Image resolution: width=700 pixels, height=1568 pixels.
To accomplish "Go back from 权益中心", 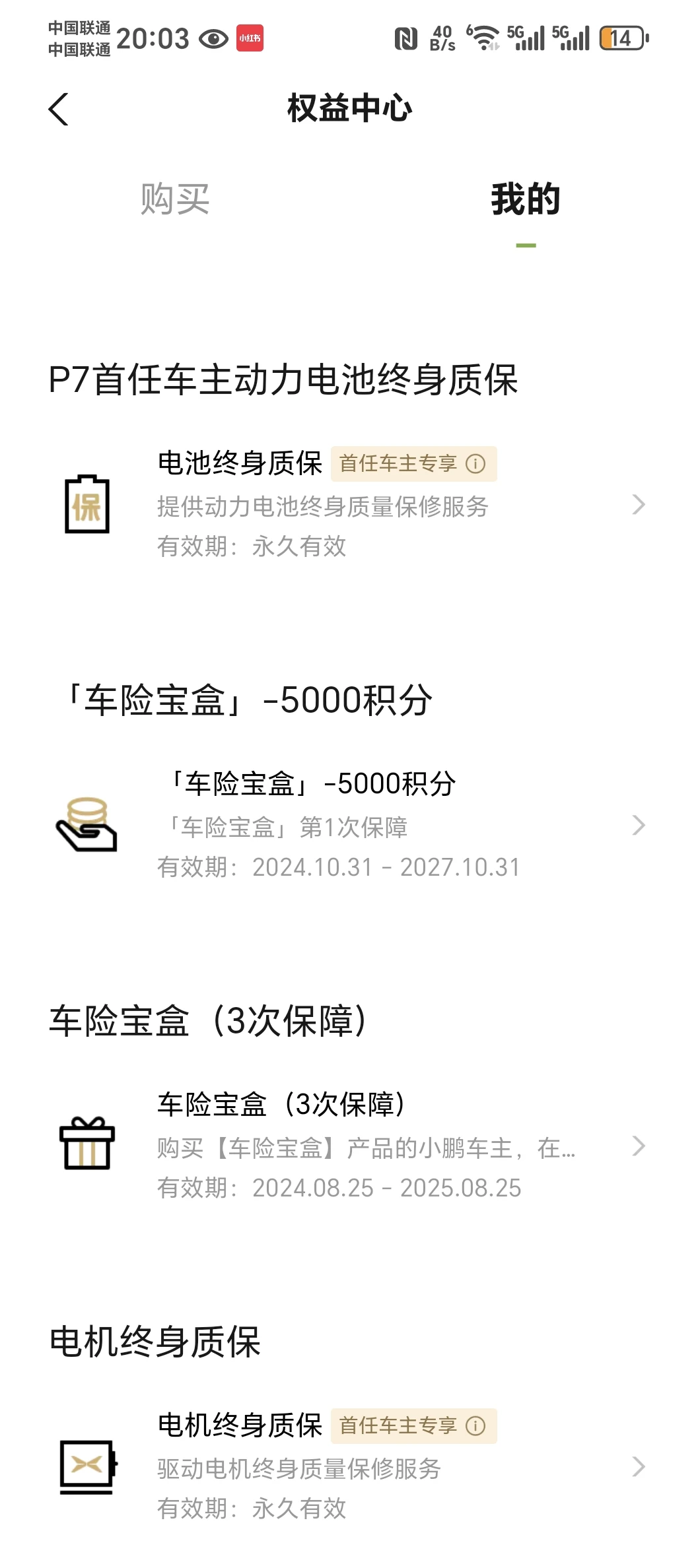I will [x=59, y=109].
